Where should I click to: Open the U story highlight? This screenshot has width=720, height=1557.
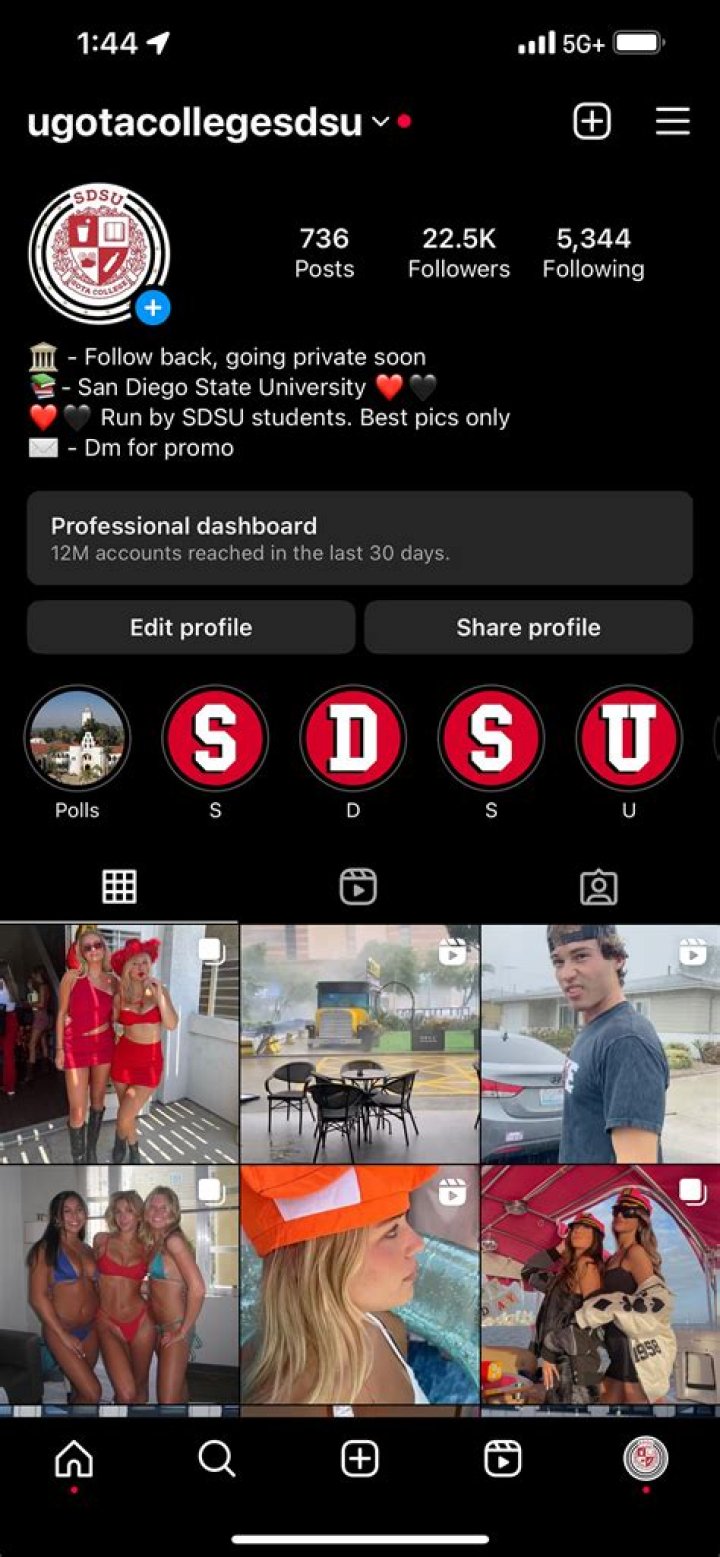point(629,738)
